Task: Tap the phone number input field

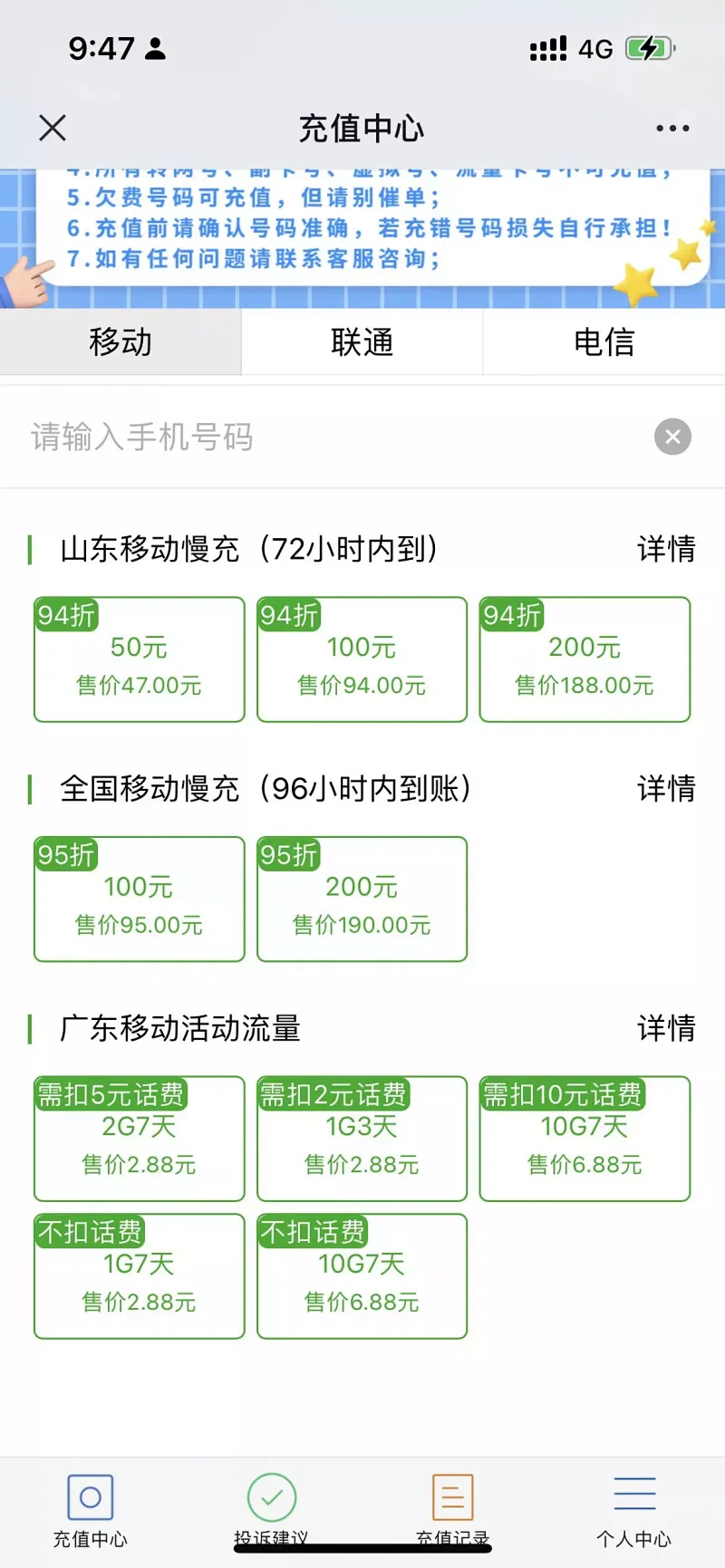Action: coord(335,438)
